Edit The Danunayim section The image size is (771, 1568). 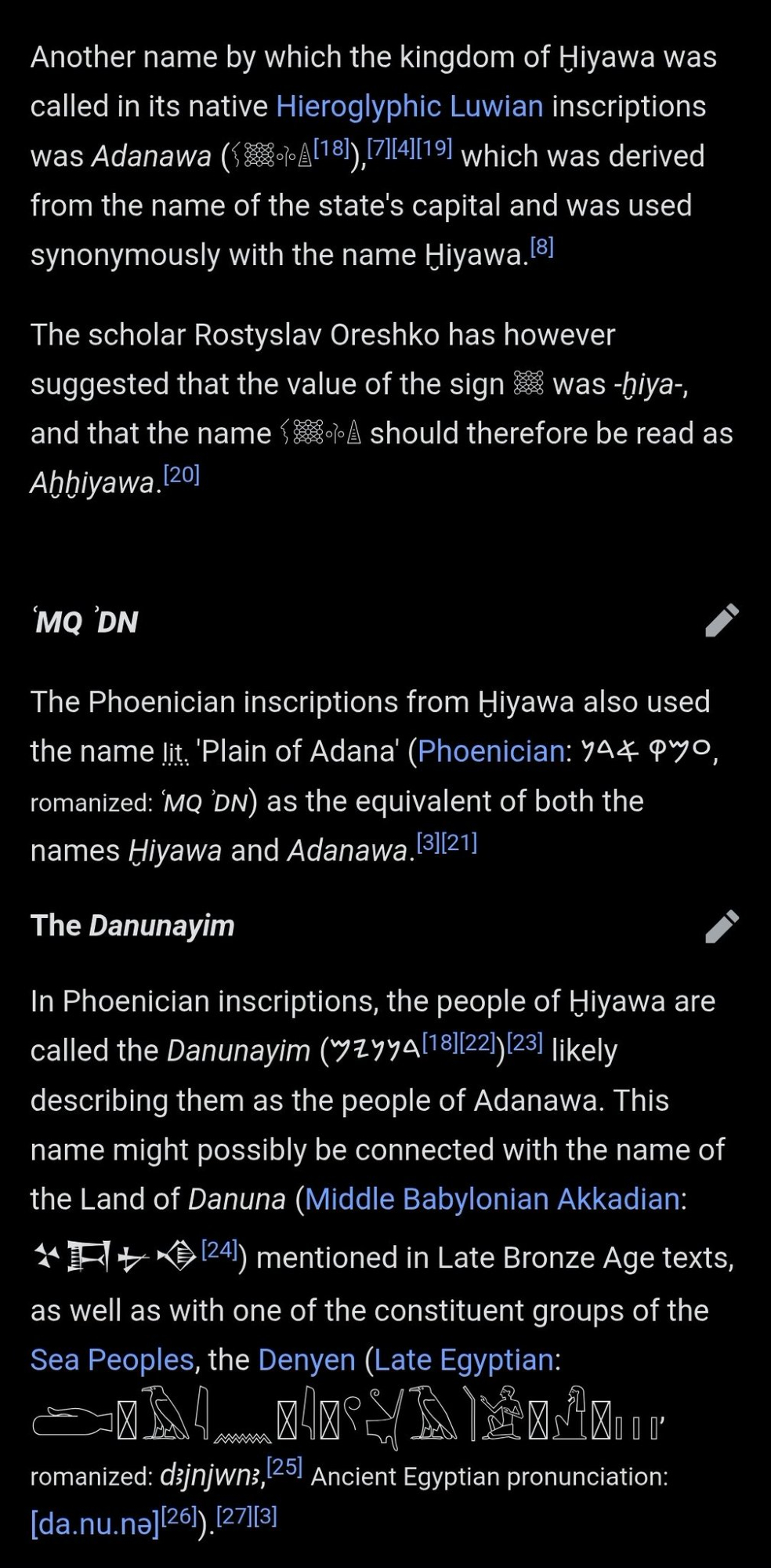tap(722, 926)
